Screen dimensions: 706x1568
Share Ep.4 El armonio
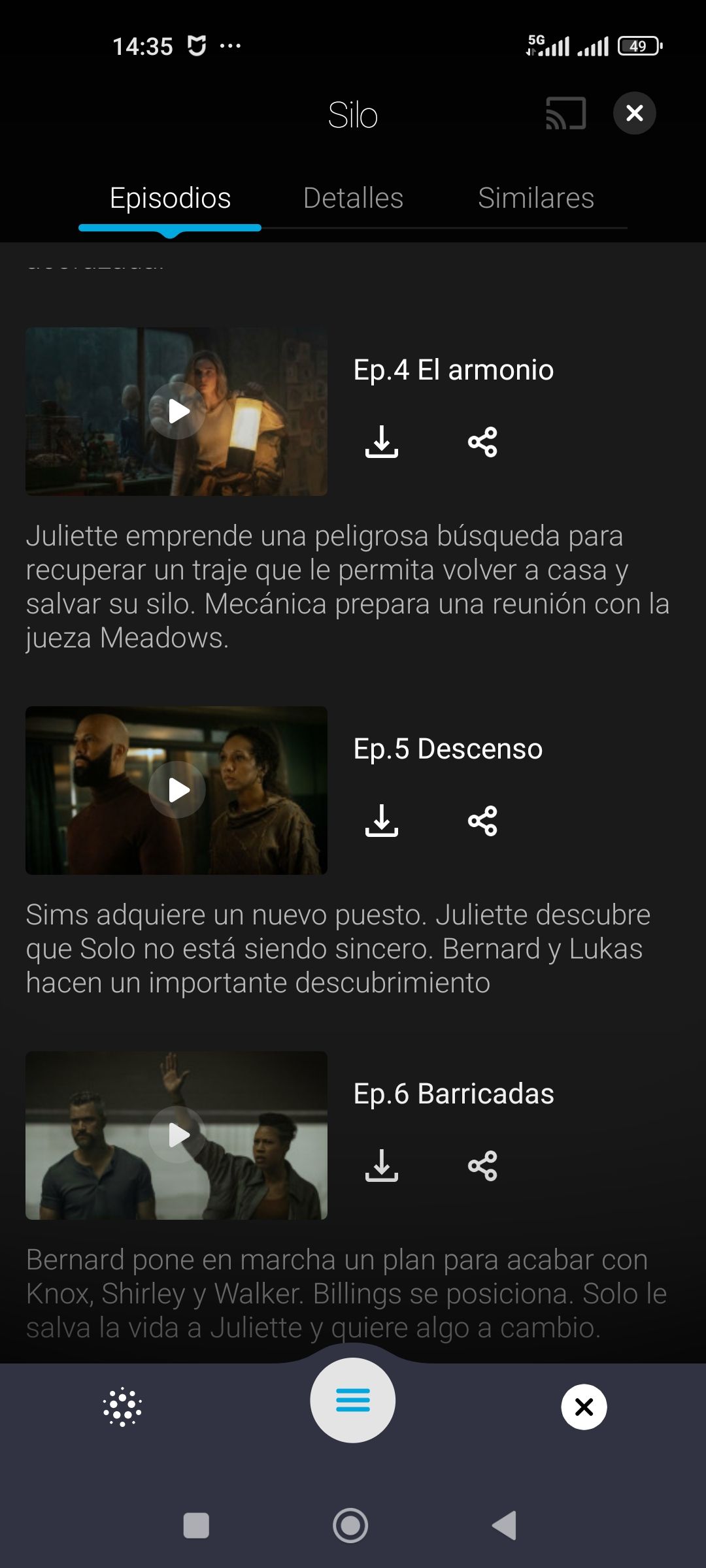482,442
